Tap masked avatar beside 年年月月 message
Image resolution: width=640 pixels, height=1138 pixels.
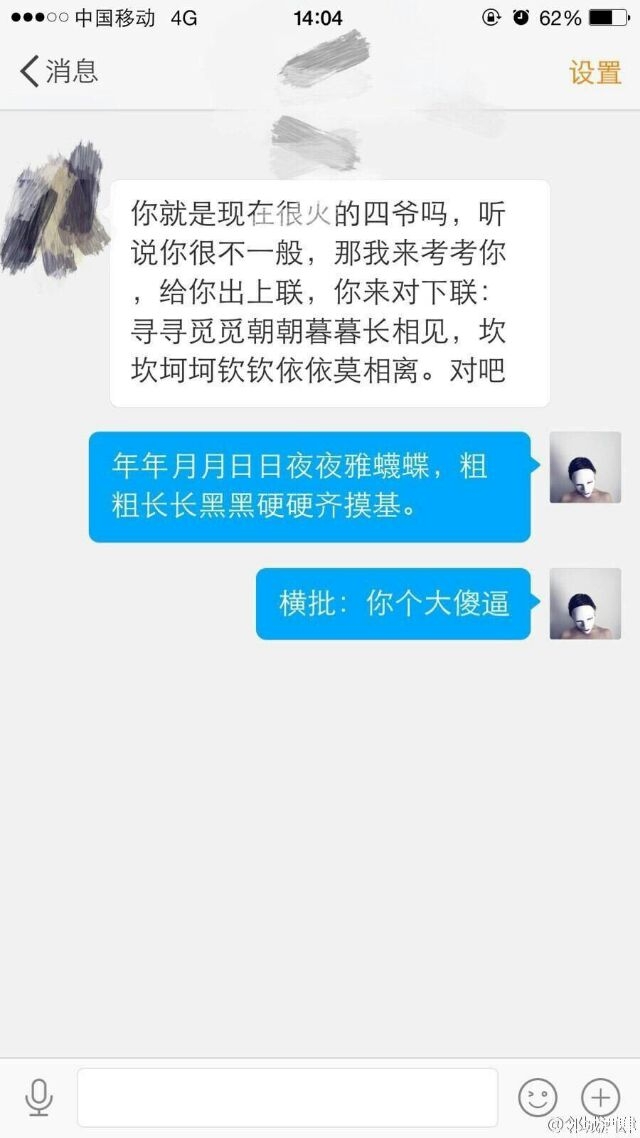[x=586, y=467]
